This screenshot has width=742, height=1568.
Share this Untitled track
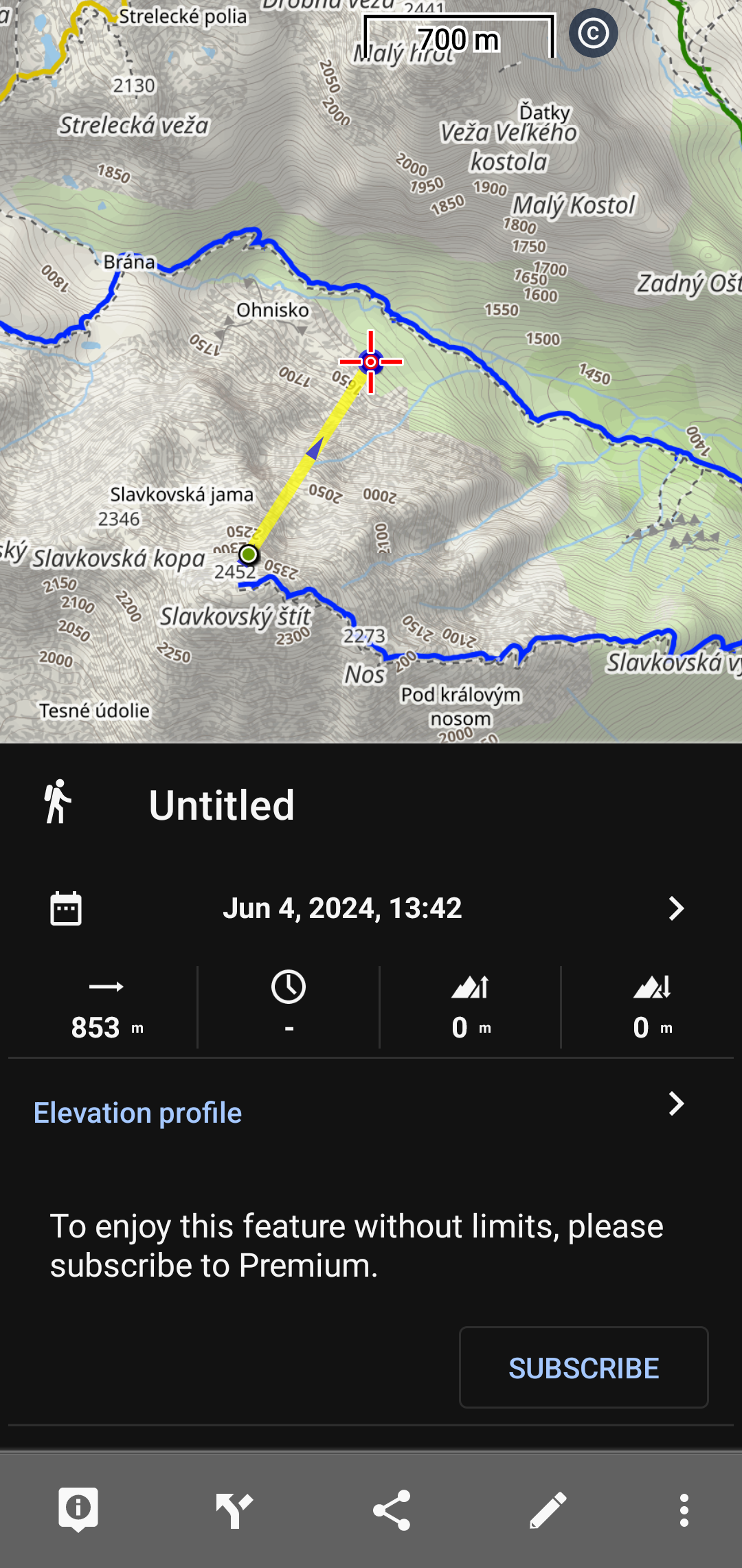pos(392,1510)
